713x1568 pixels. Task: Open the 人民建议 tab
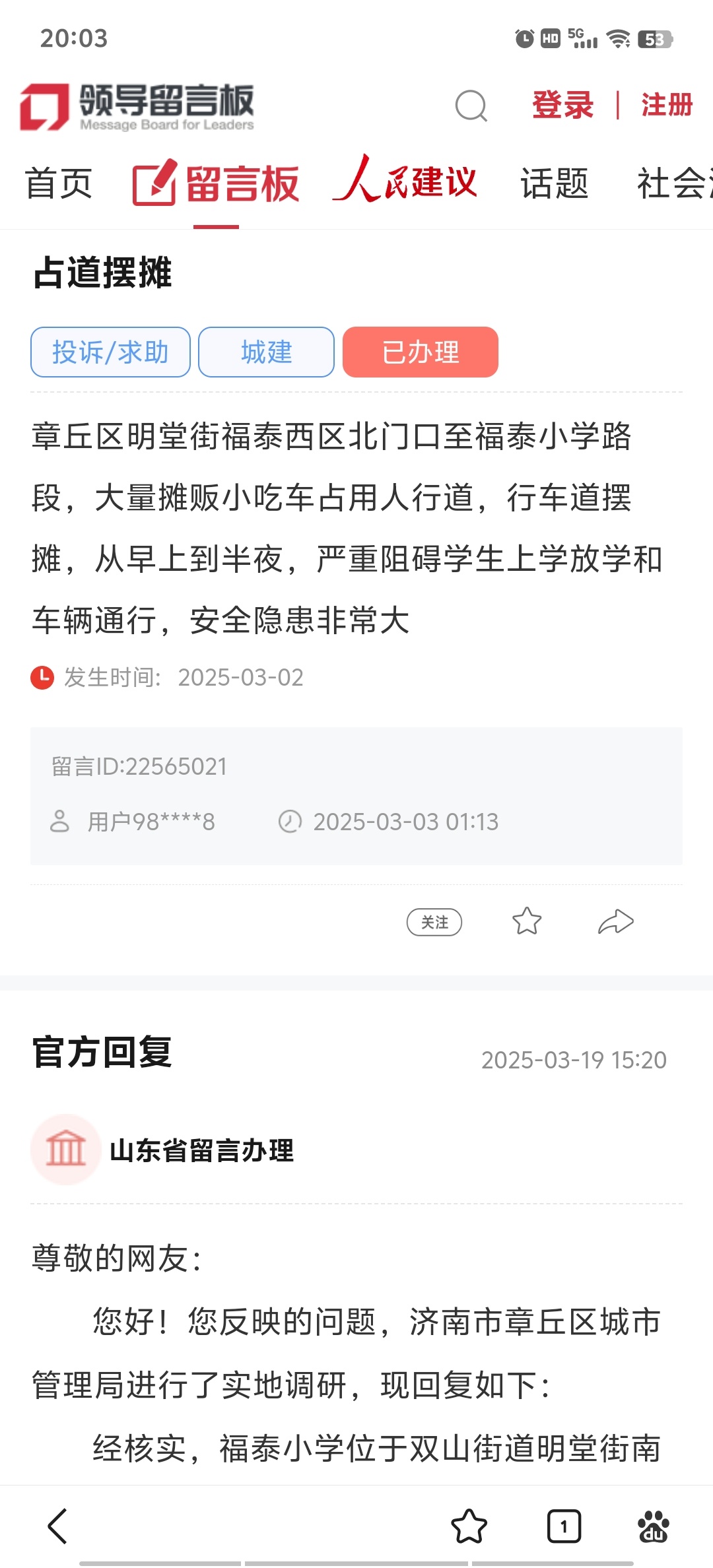pos(405,180)
